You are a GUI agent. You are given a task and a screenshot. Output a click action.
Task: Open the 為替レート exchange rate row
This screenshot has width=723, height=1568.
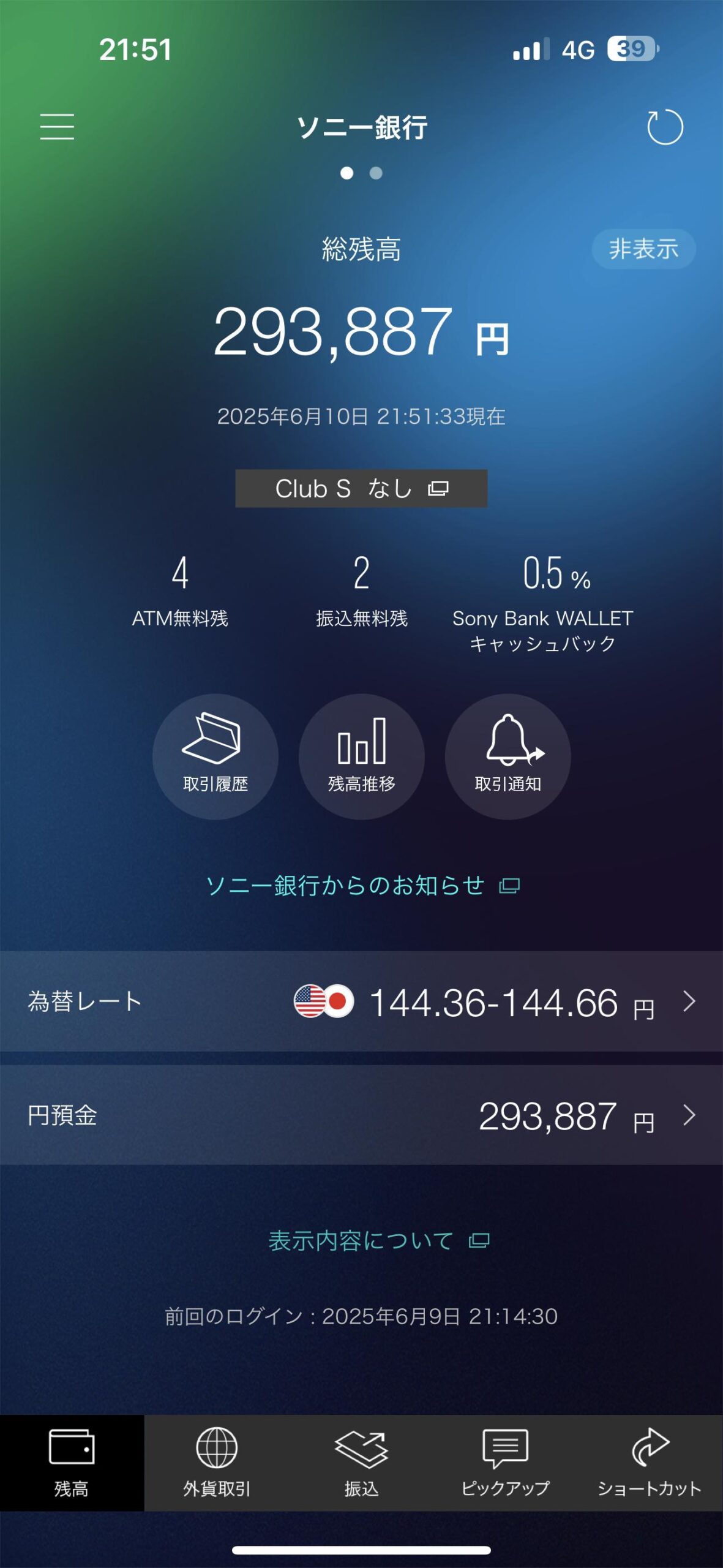tap(361, 1001)
